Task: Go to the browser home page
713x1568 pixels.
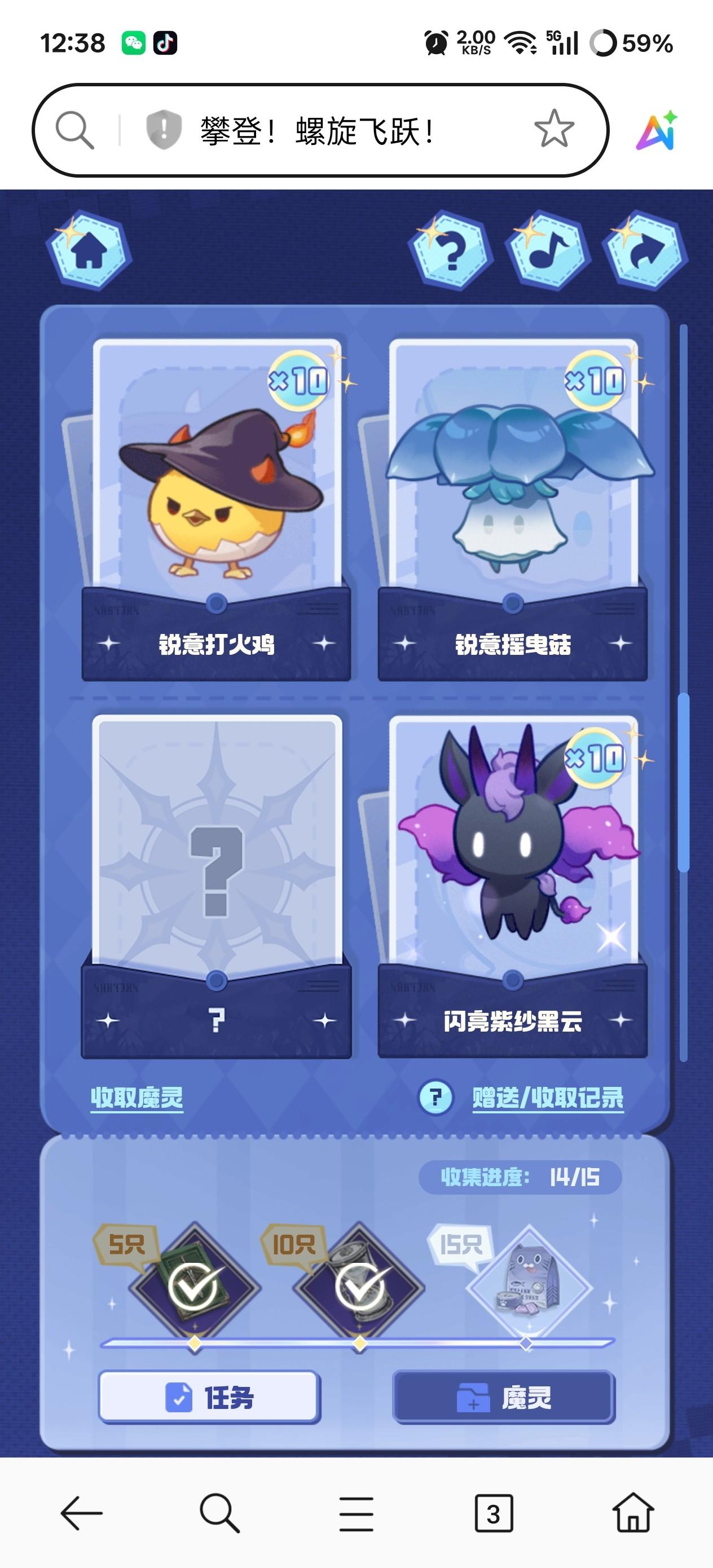Action: [x=633, y=1513]
